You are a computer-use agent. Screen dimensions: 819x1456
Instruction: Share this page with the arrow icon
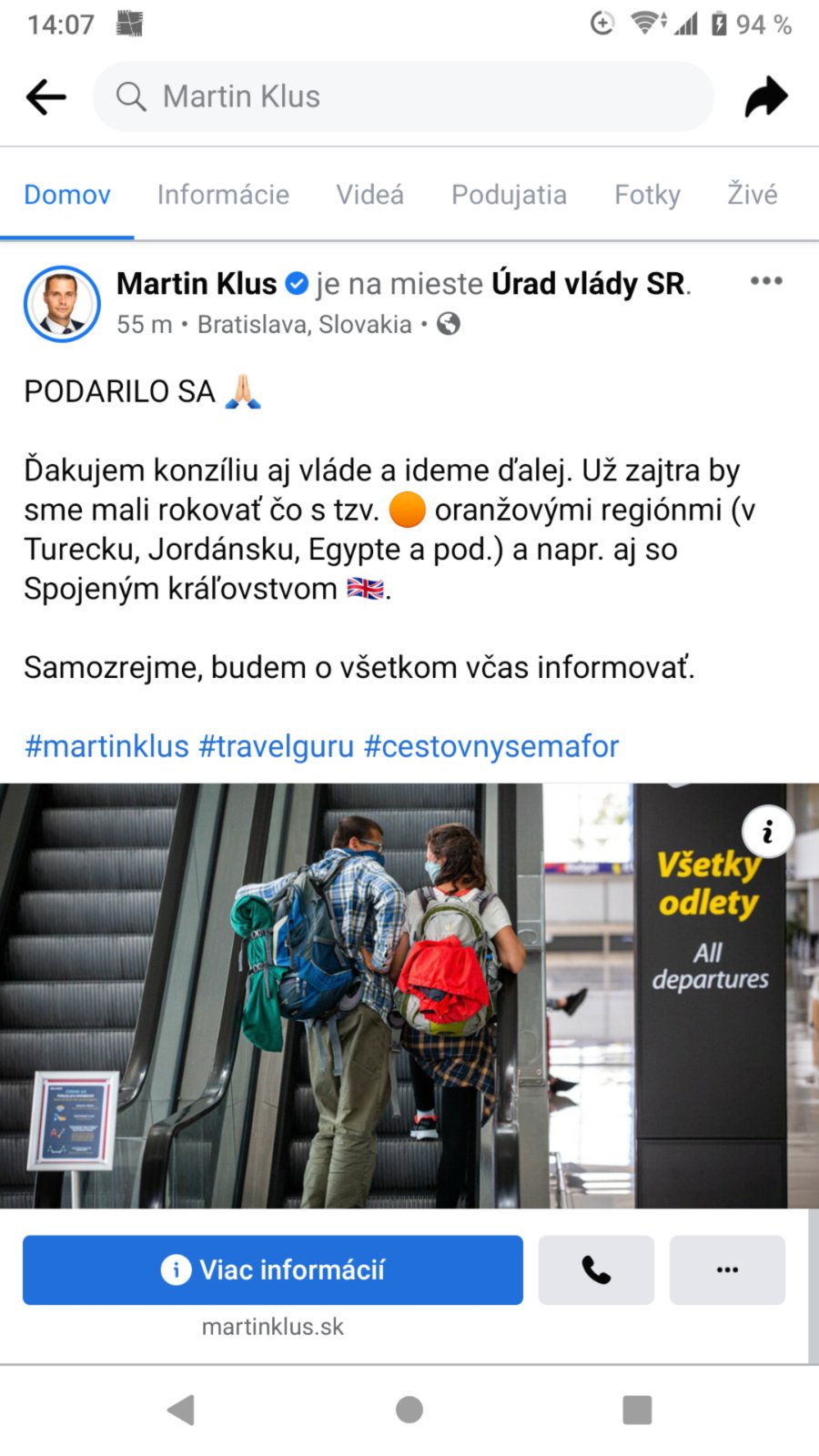765,96
